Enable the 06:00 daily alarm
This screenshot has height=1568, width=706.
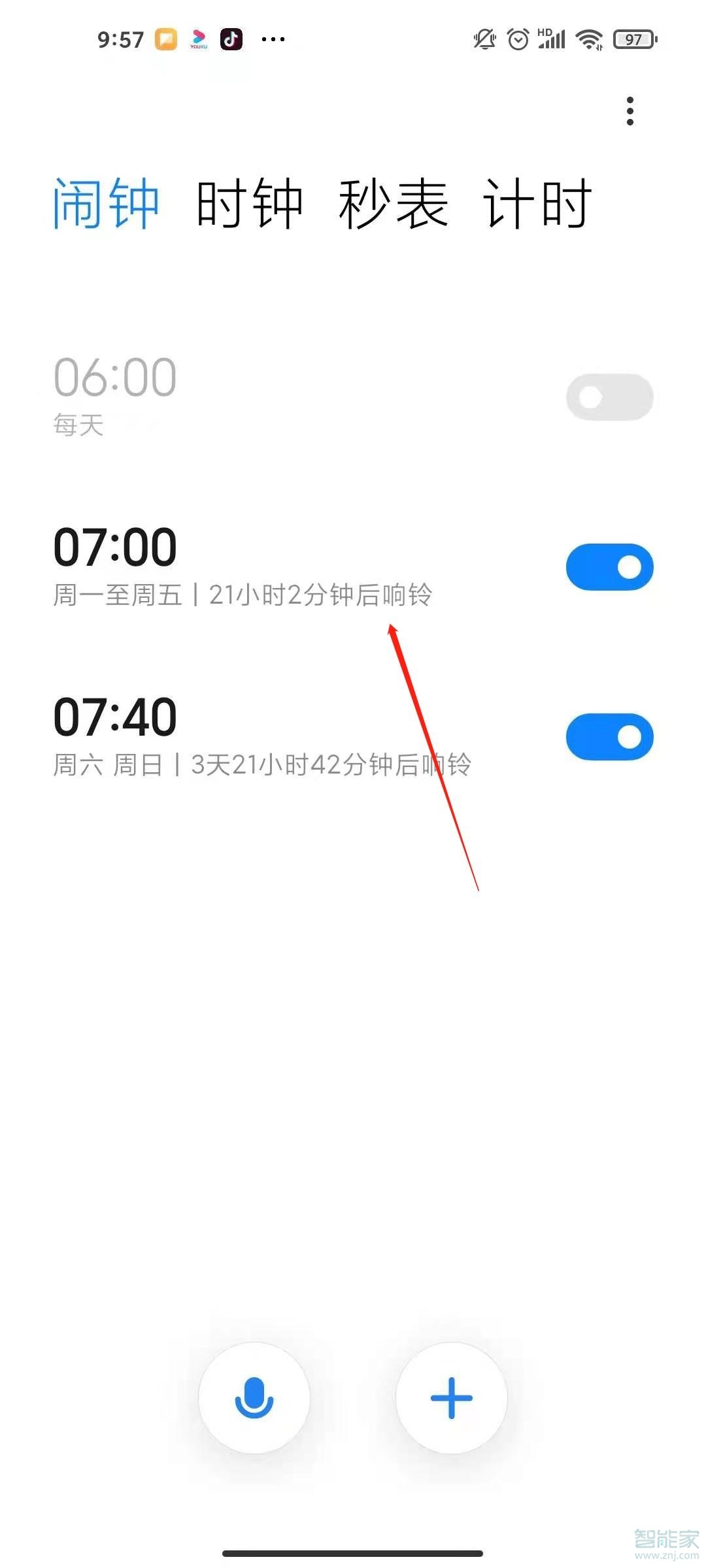pyautogui.click(x=609, y=397)
